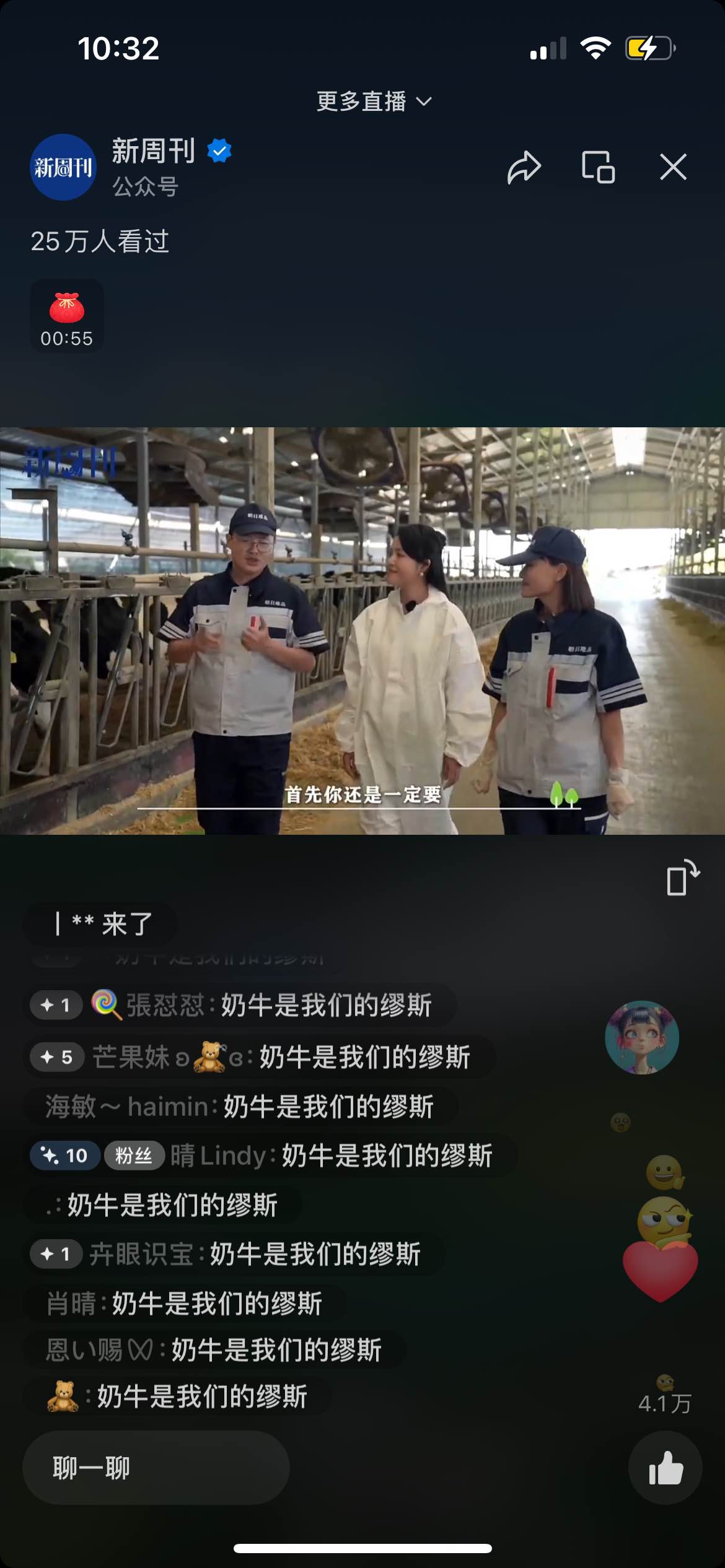This screenshot has height=1568, width=725.
Task: Close the live stream
Action: tap(673, 167)
